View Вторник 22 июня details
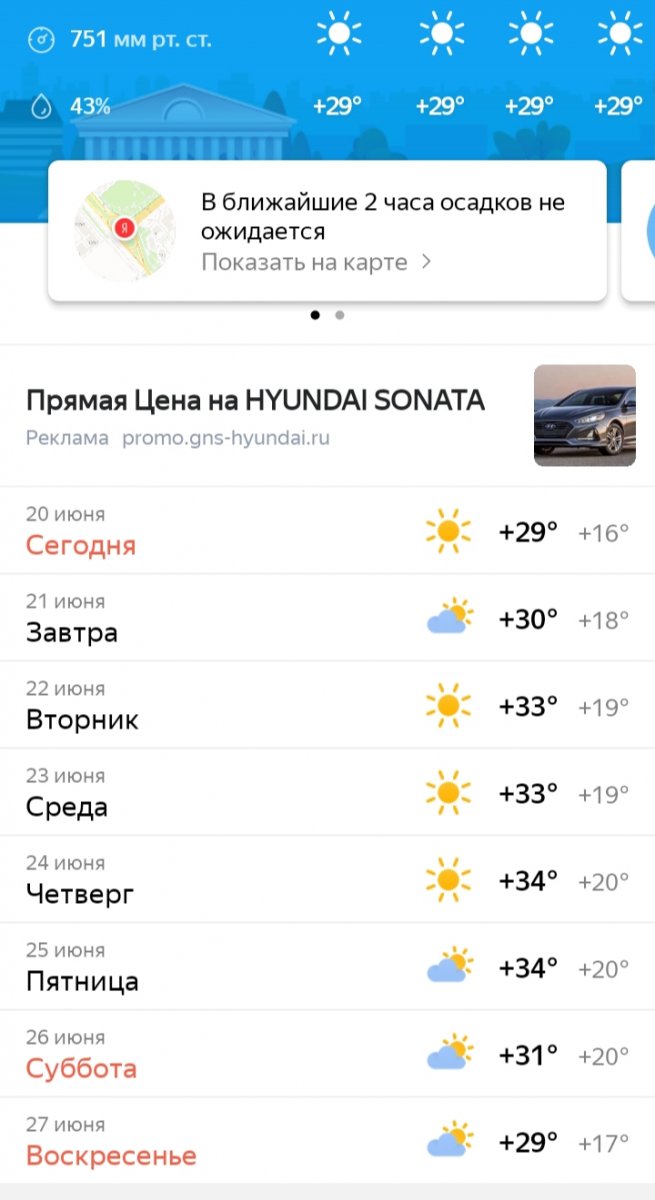Image resolution: width=655 pixels, height=1200 pixels. pos(327,705)
